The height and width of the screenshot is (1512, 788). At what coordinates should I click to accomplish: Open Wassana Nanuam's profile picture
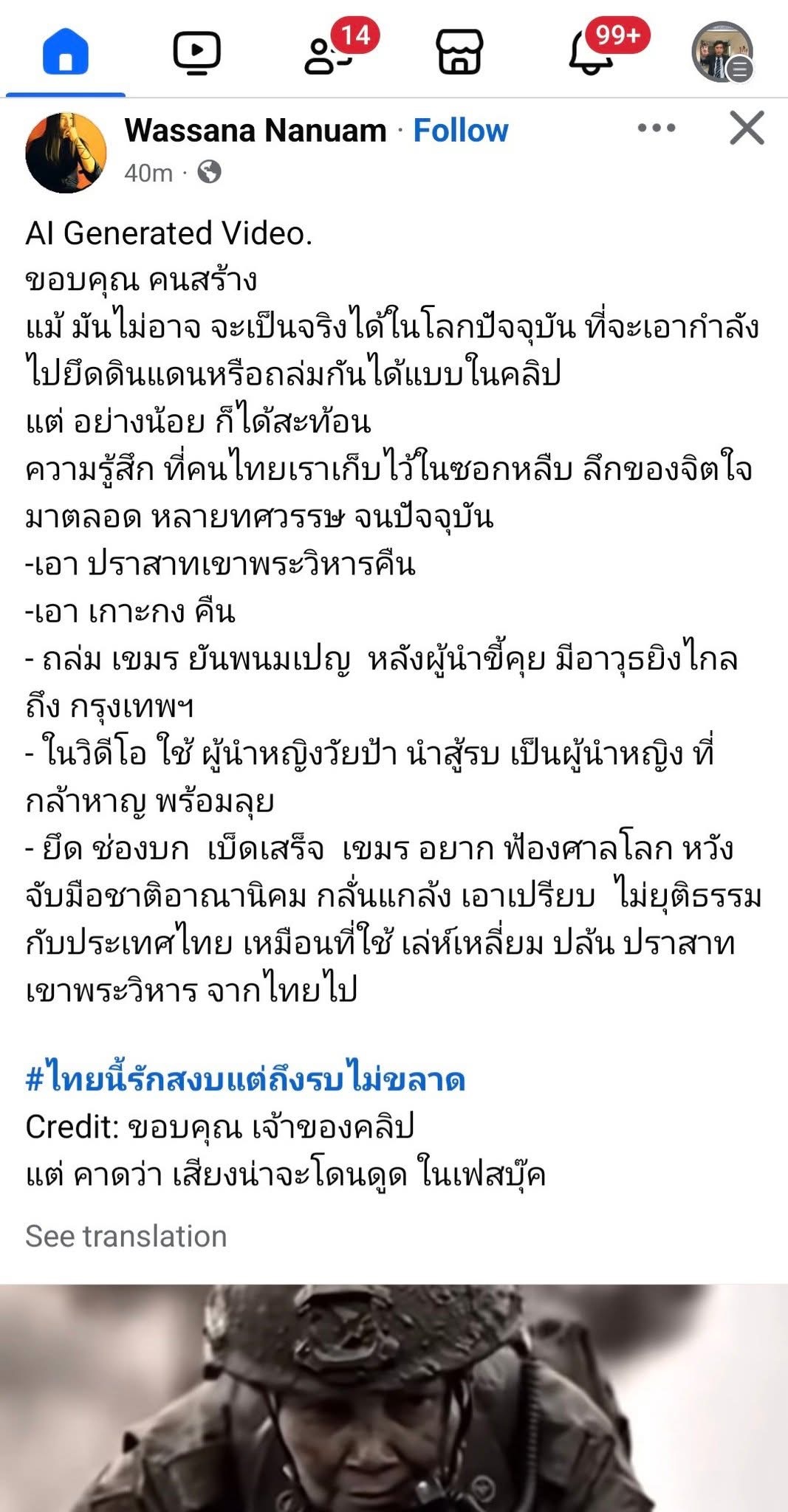click(x=66, y=153)
